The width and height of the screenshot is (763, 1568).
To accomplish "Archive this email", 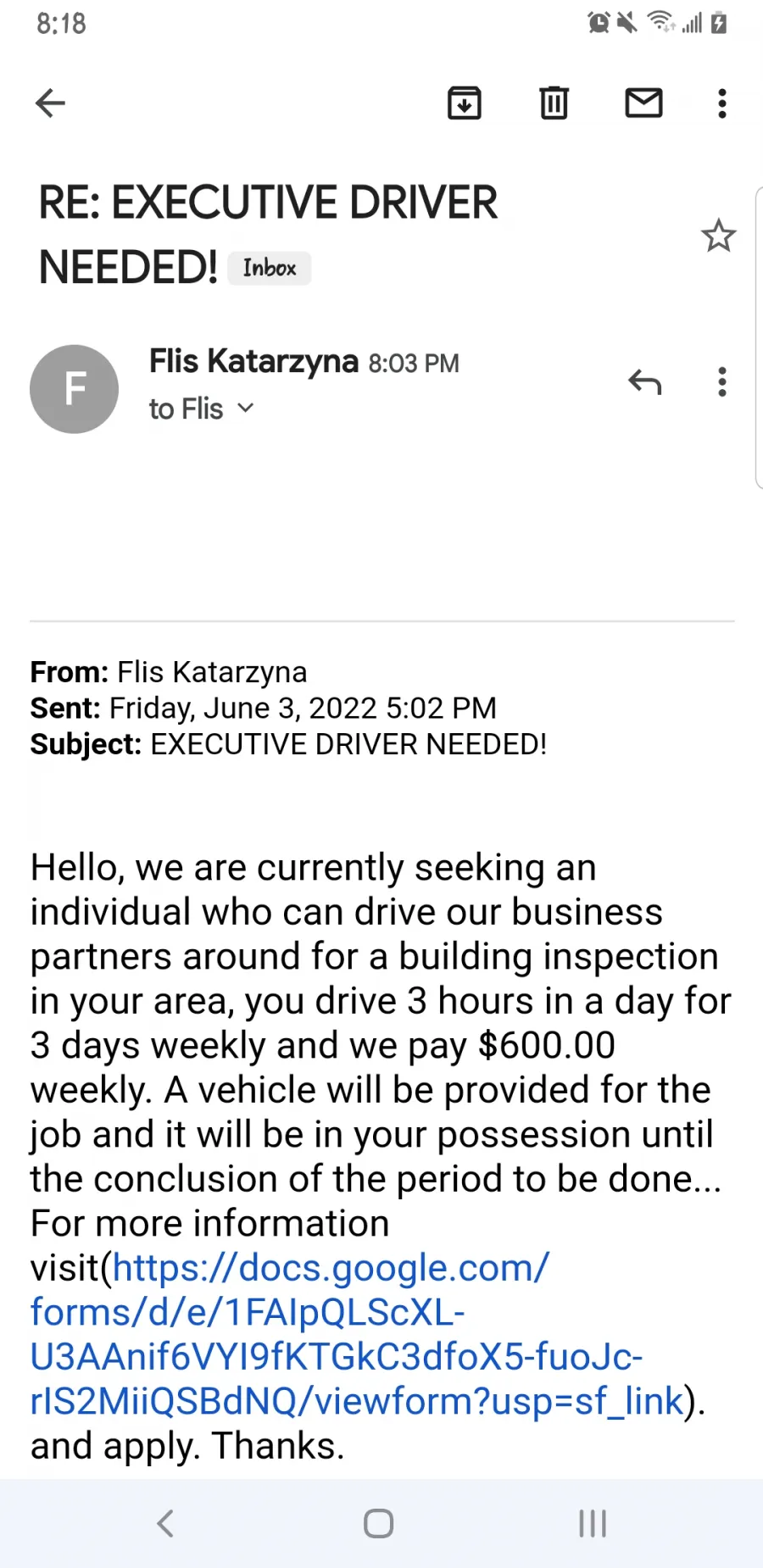I will pyautogui.click(x=465, y=103).
